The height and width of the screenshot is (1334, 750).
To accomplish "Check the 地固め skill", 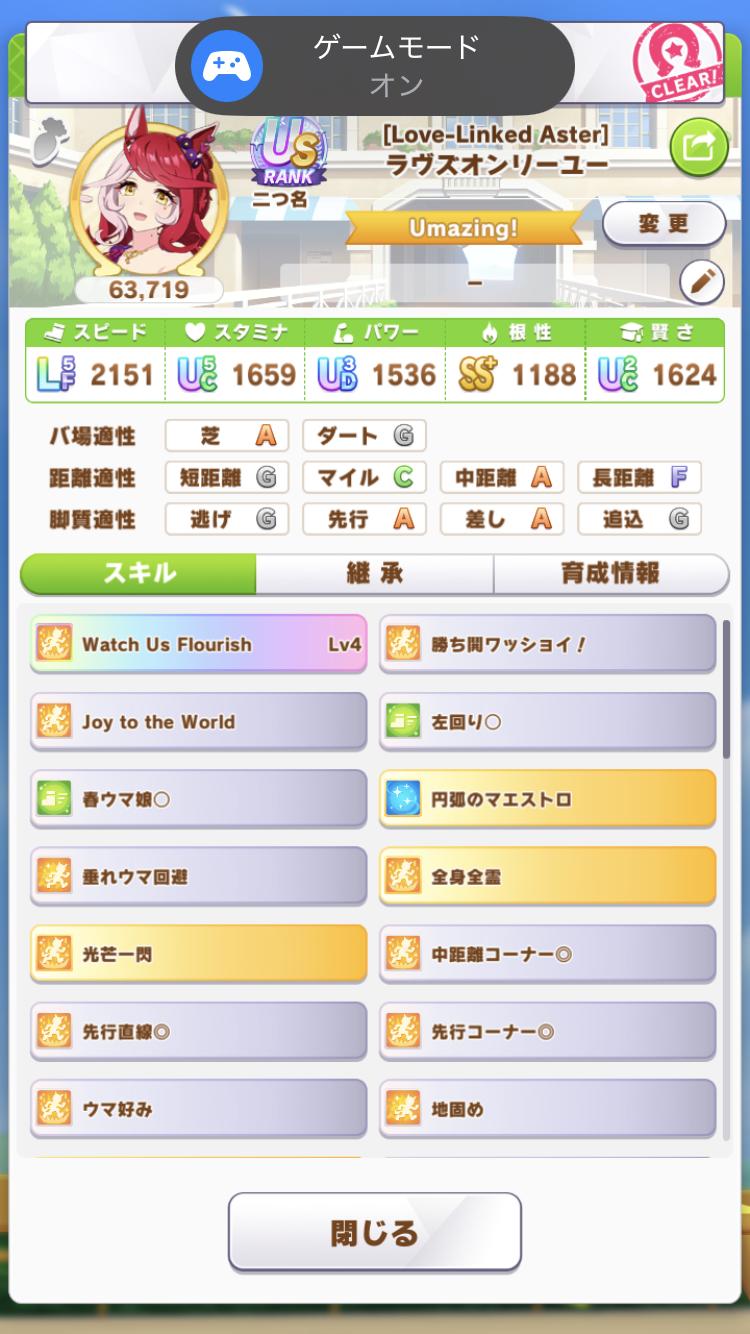I will point(547,1109).
